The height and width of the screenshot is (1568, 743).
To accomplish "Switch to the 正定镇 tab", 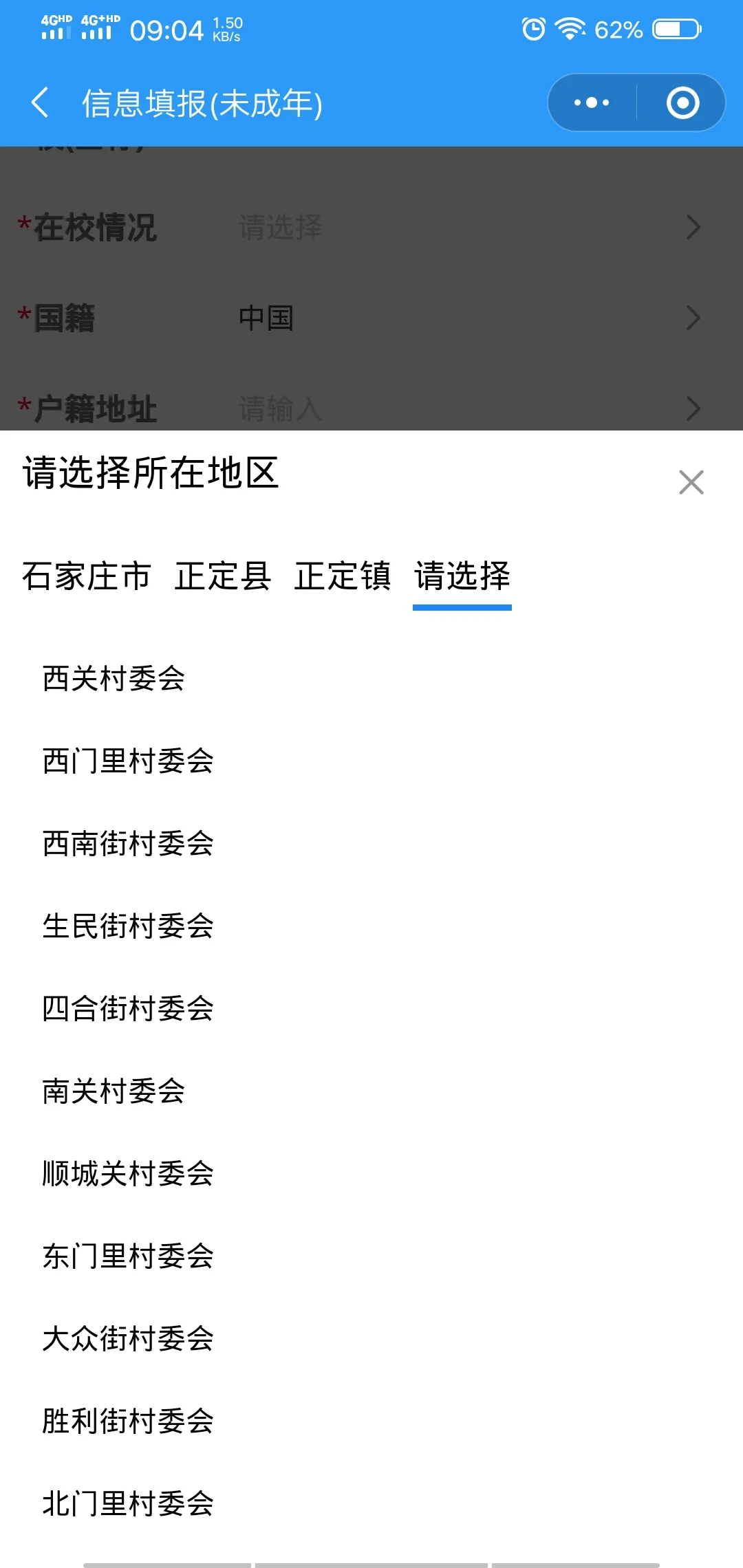I will point(343,576).
